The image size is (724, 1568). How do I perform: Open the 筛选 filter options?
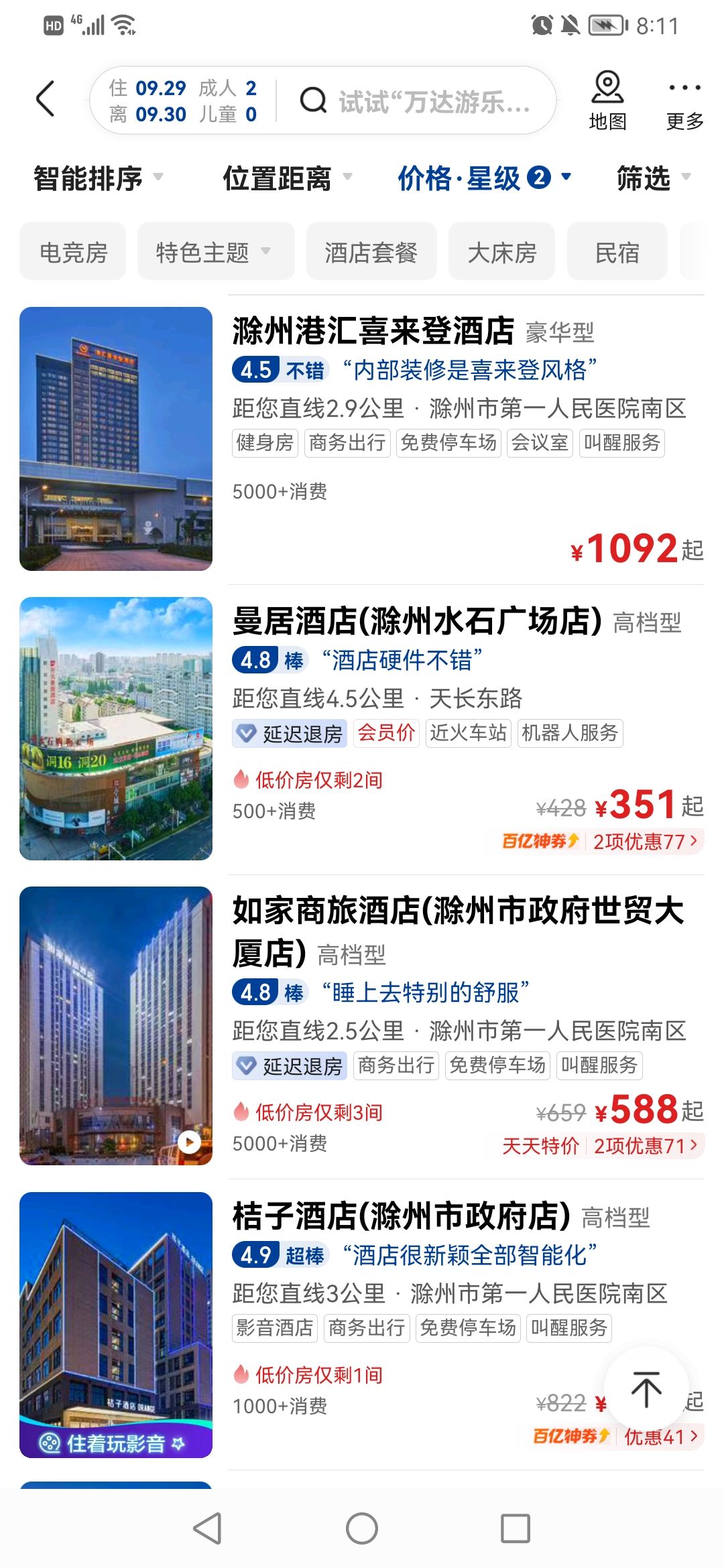pos(653,178)
